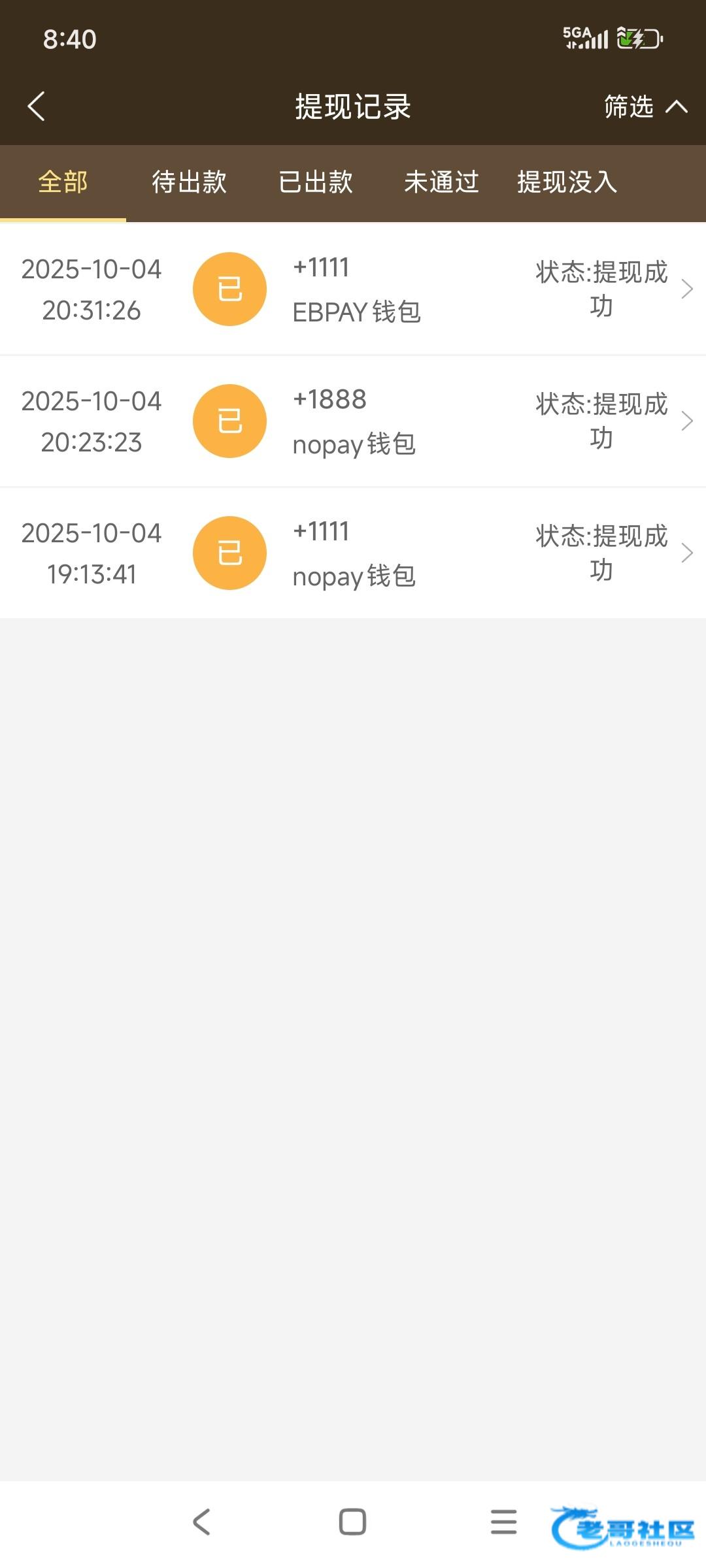This screenshot has height=1568, width=706.
Task: Open the 筛选 filter dropdown
Action: coord(644,106)
